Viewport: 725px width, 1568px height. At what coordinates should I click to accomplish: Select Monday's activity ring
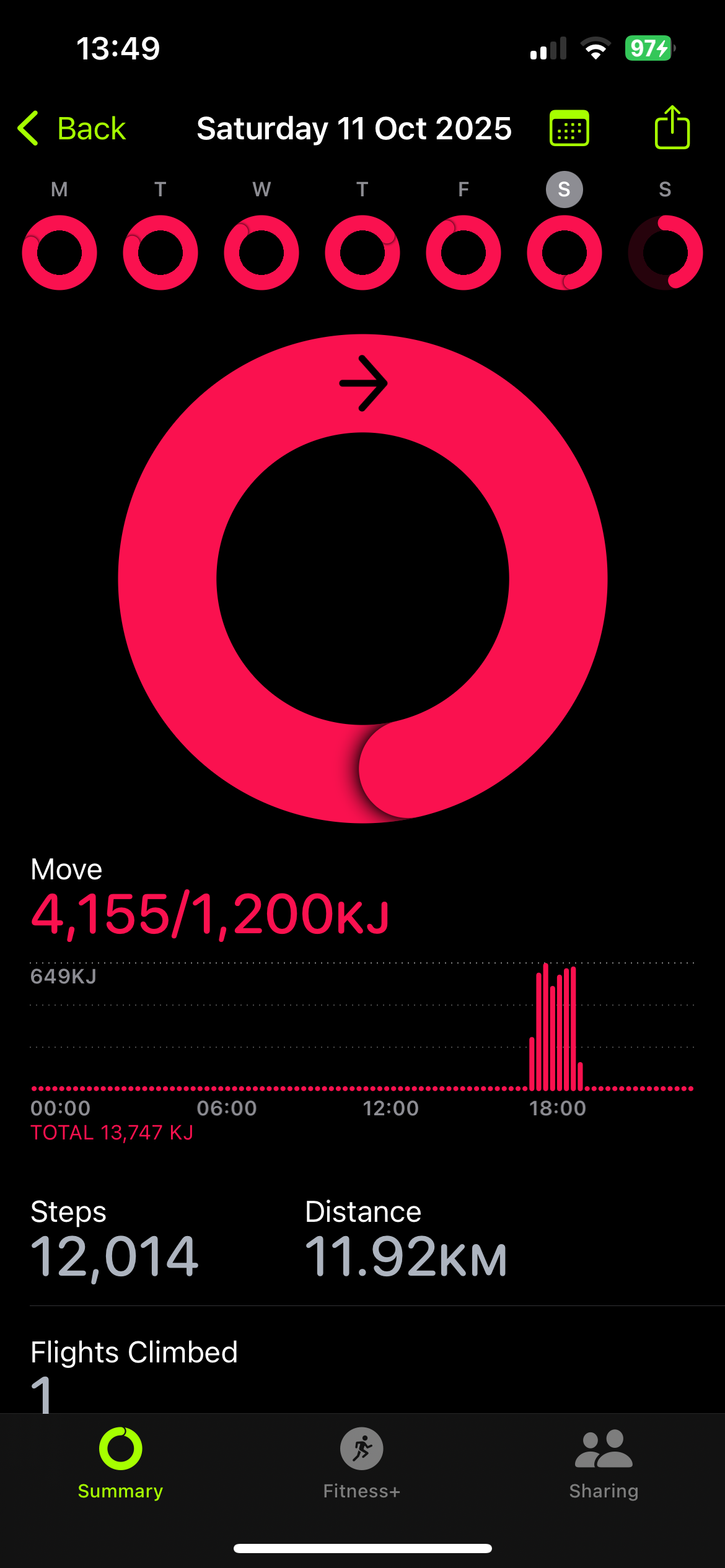click(x=59, y=252)
